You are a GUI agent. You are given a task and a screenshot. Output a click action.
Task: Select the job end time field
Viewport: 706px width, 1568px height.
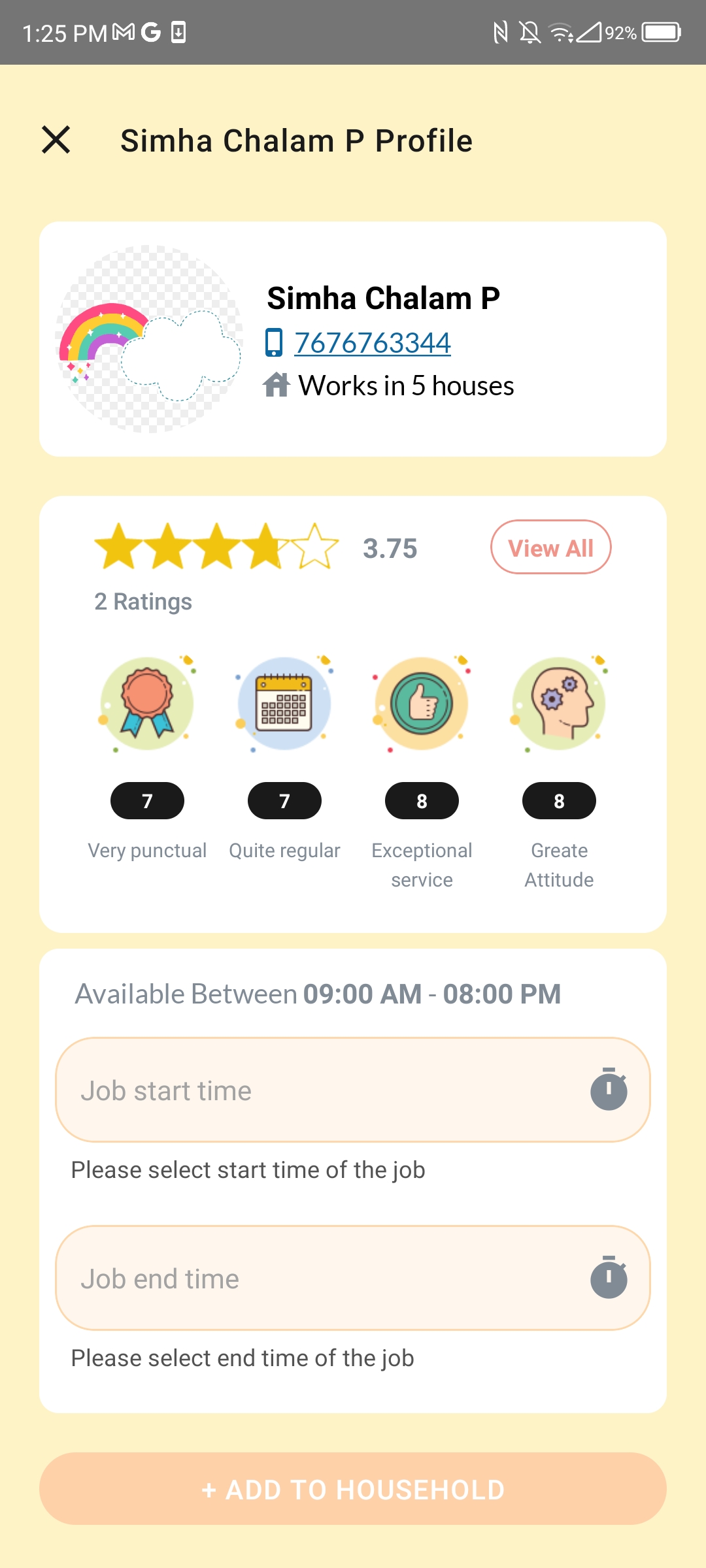click(x=353, y=1278)
